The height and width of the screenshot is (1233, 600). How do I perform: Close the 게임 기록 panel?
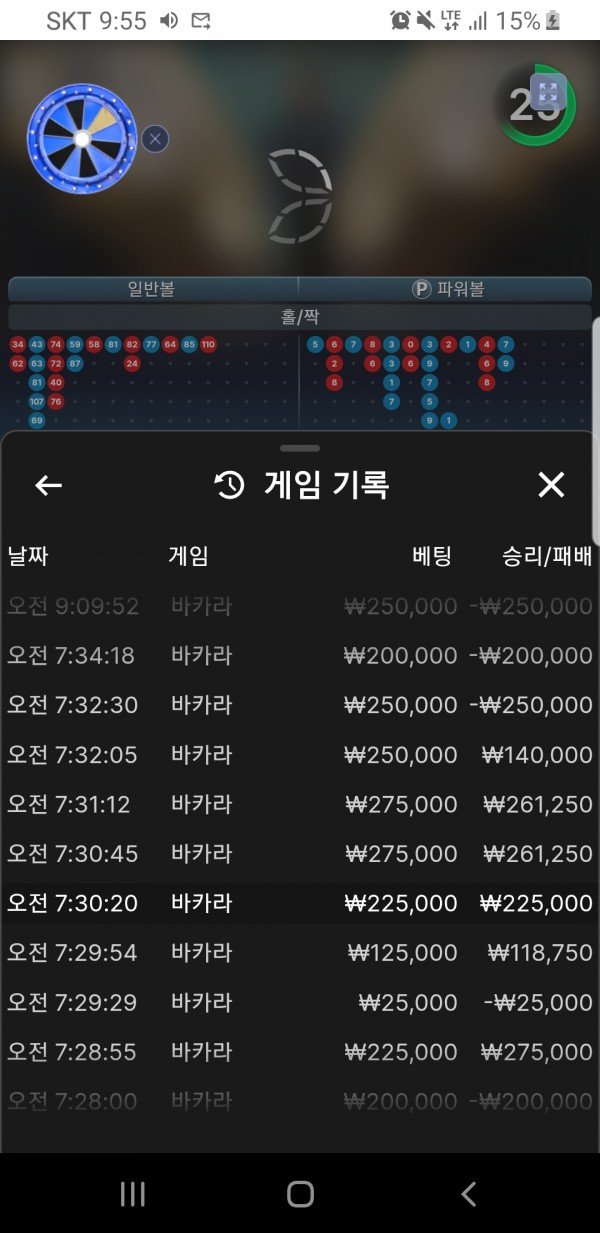pos(551,486)
